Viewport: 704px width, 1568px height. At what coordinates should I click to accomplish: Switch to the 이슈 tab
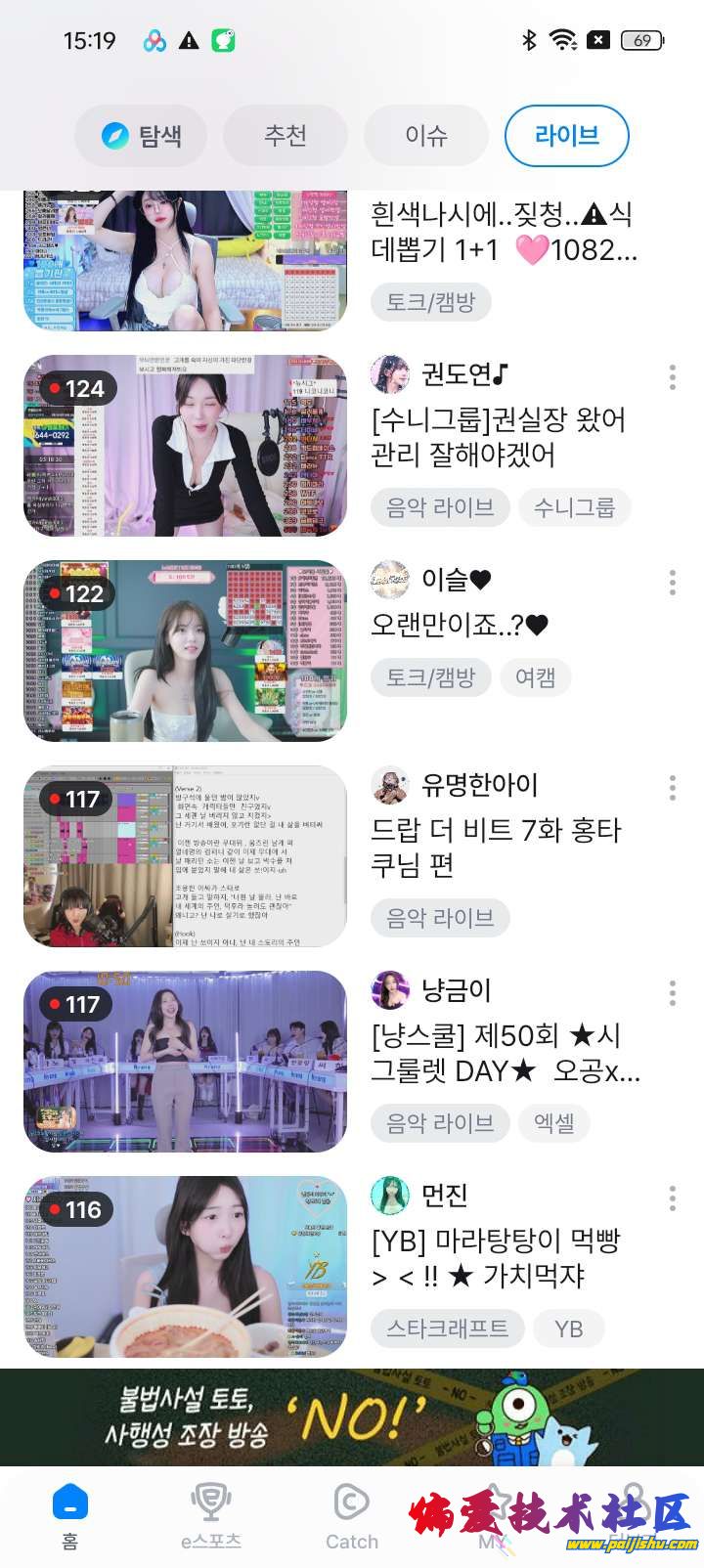(425, 136)
